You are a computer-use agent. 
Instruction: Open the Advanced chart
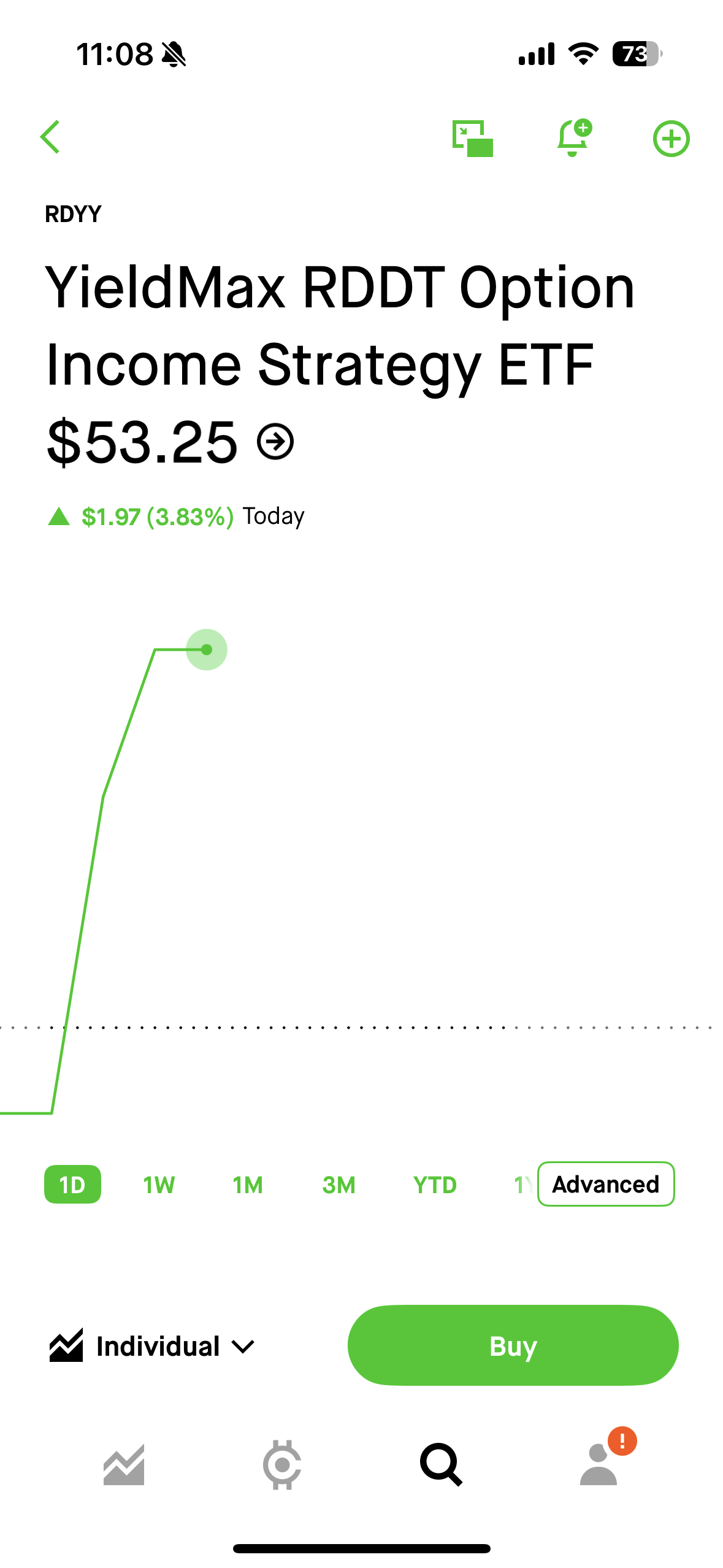[x=606, y=1184]
